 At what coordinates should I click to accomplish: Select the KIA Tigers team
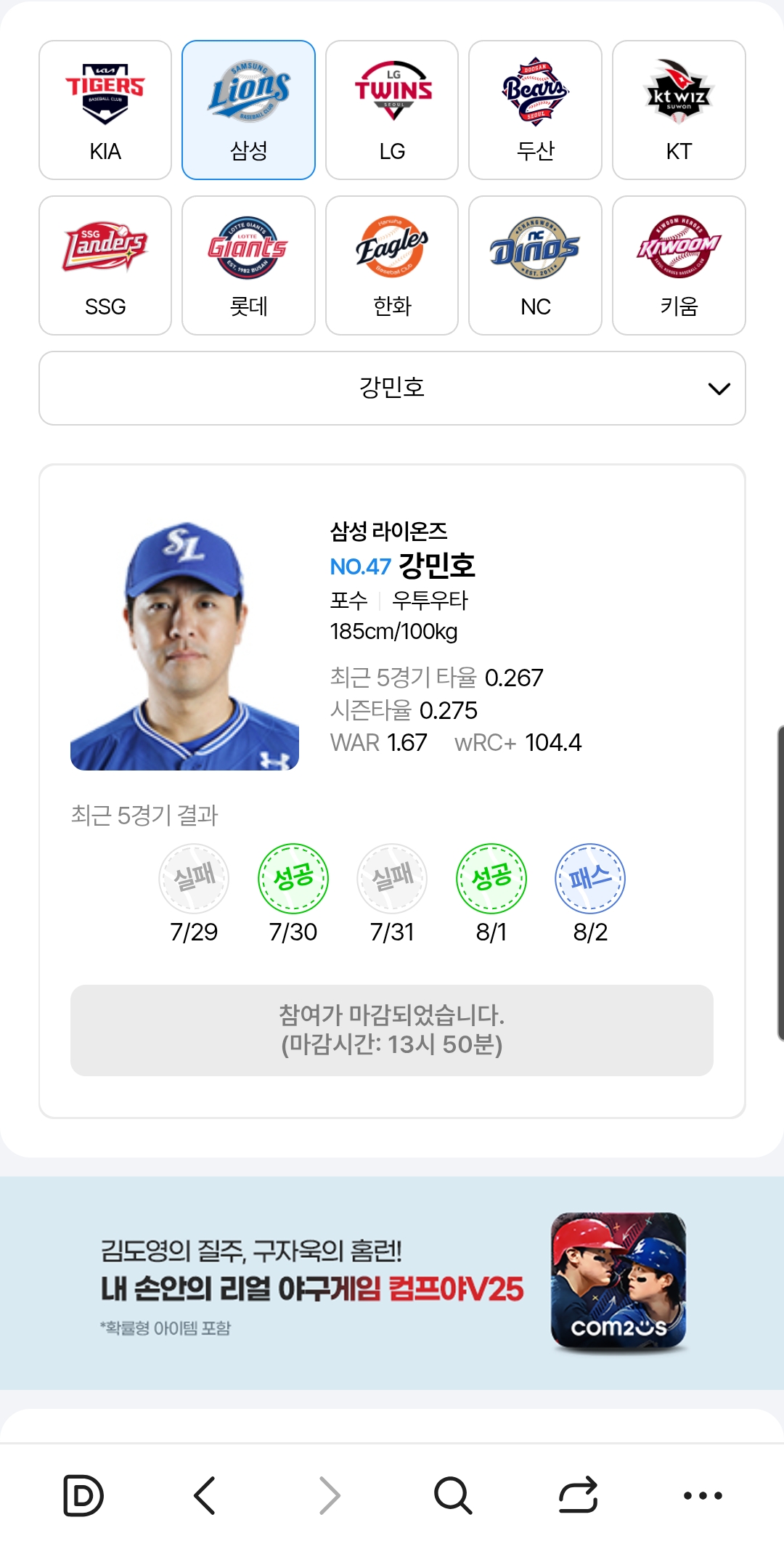click(x=105, y=110)
